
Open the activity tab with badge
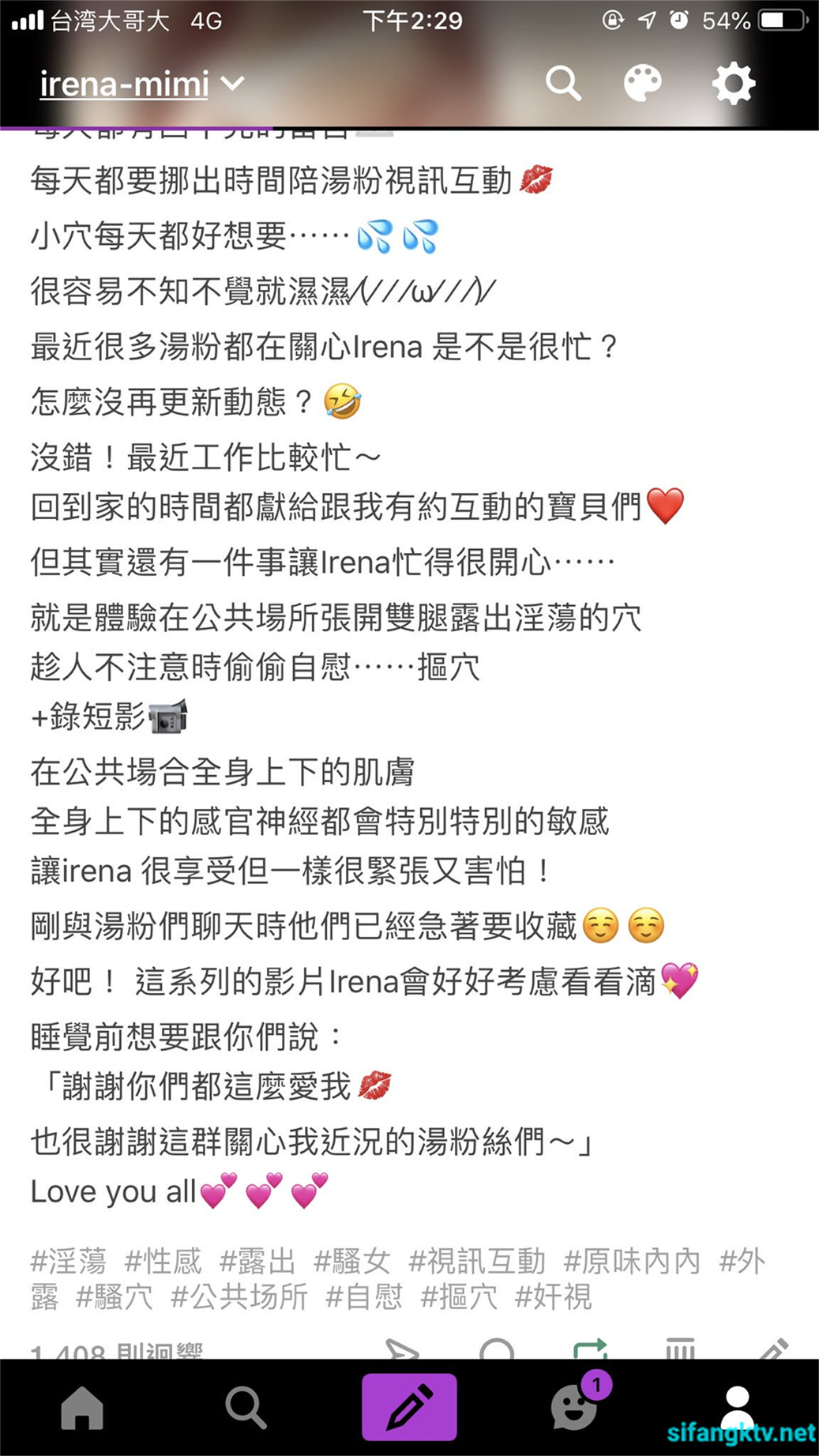pyautogui.click(x=575, y=1407)
